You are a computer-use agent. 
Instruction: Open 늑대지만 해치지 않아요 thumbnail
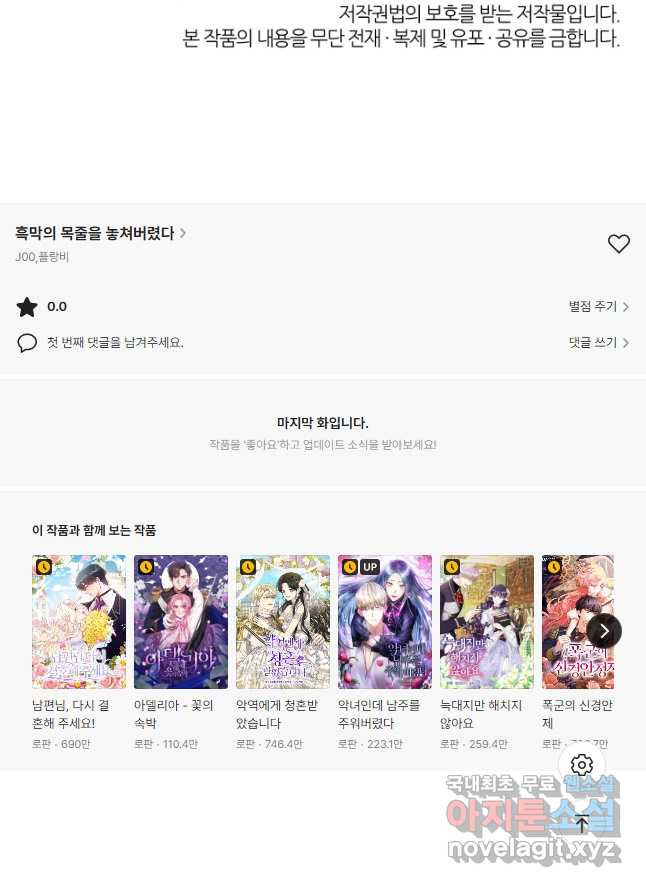pos(487,622)
